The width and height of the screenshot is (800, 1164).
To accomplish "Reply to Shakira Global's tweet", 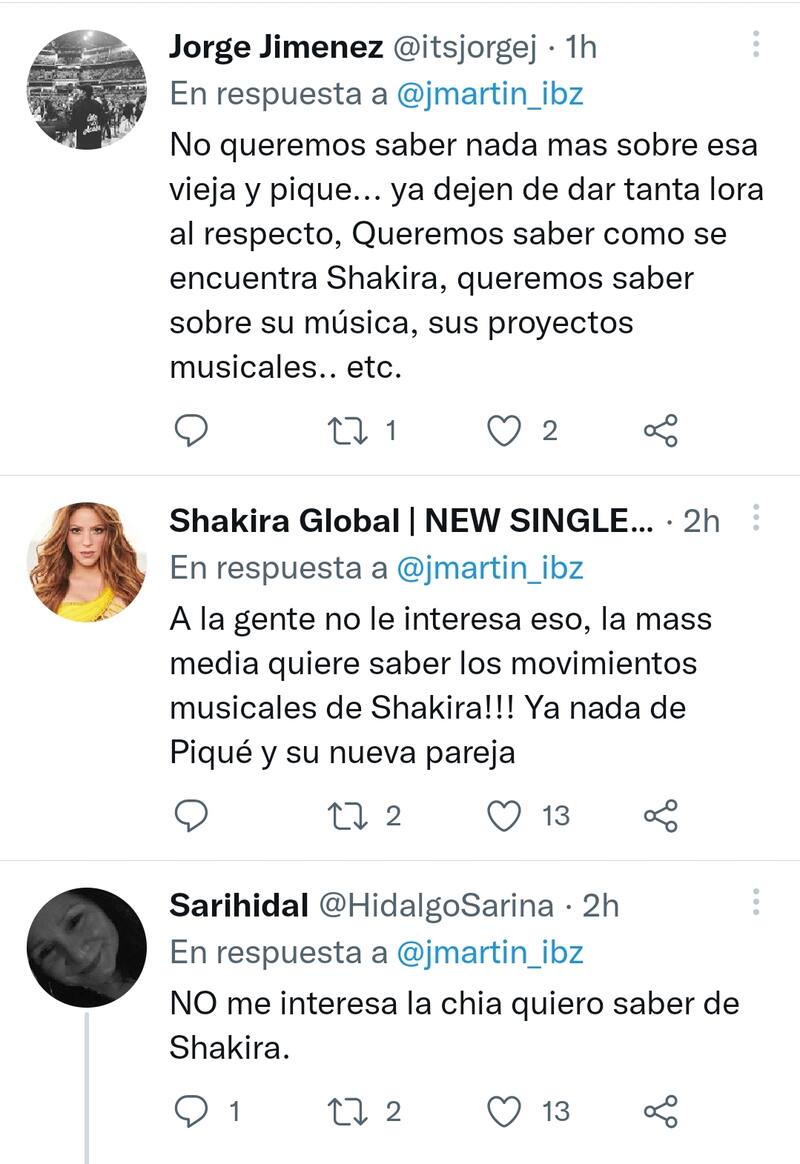I will [190, 816].
